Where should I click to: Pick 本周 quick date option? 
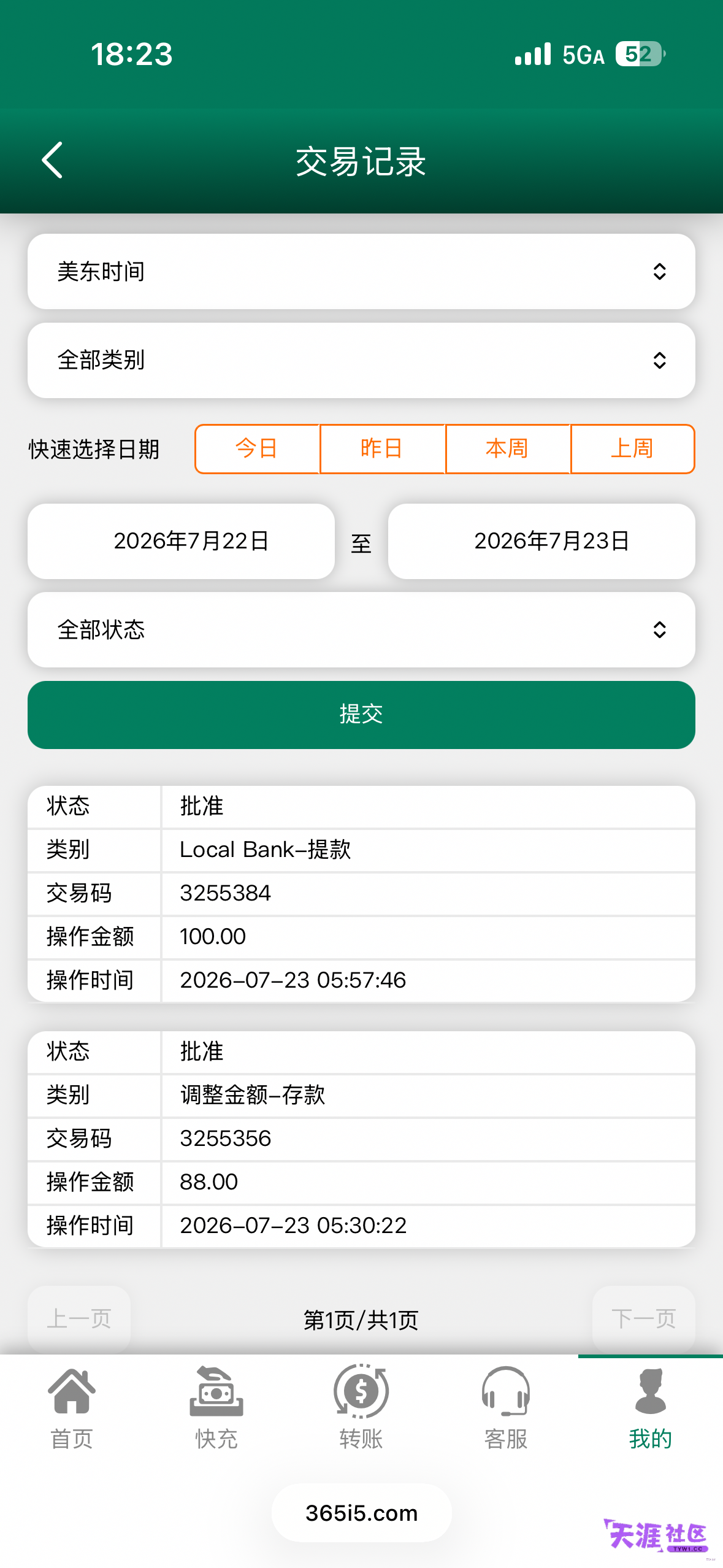(x=507, y=448)
